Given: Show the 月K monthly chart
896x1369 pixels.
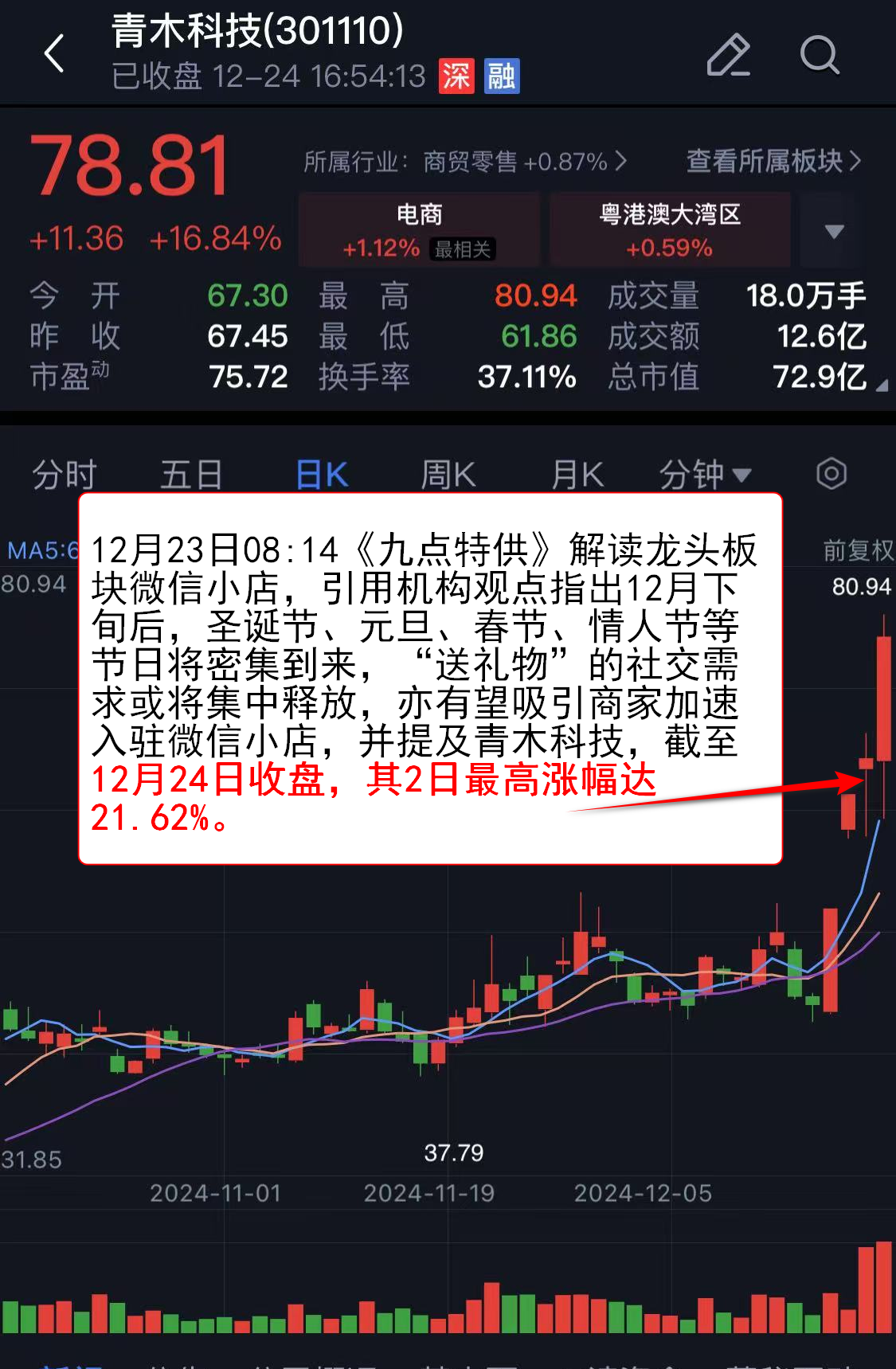Looking at the screenshot, I should click(577, 475).
